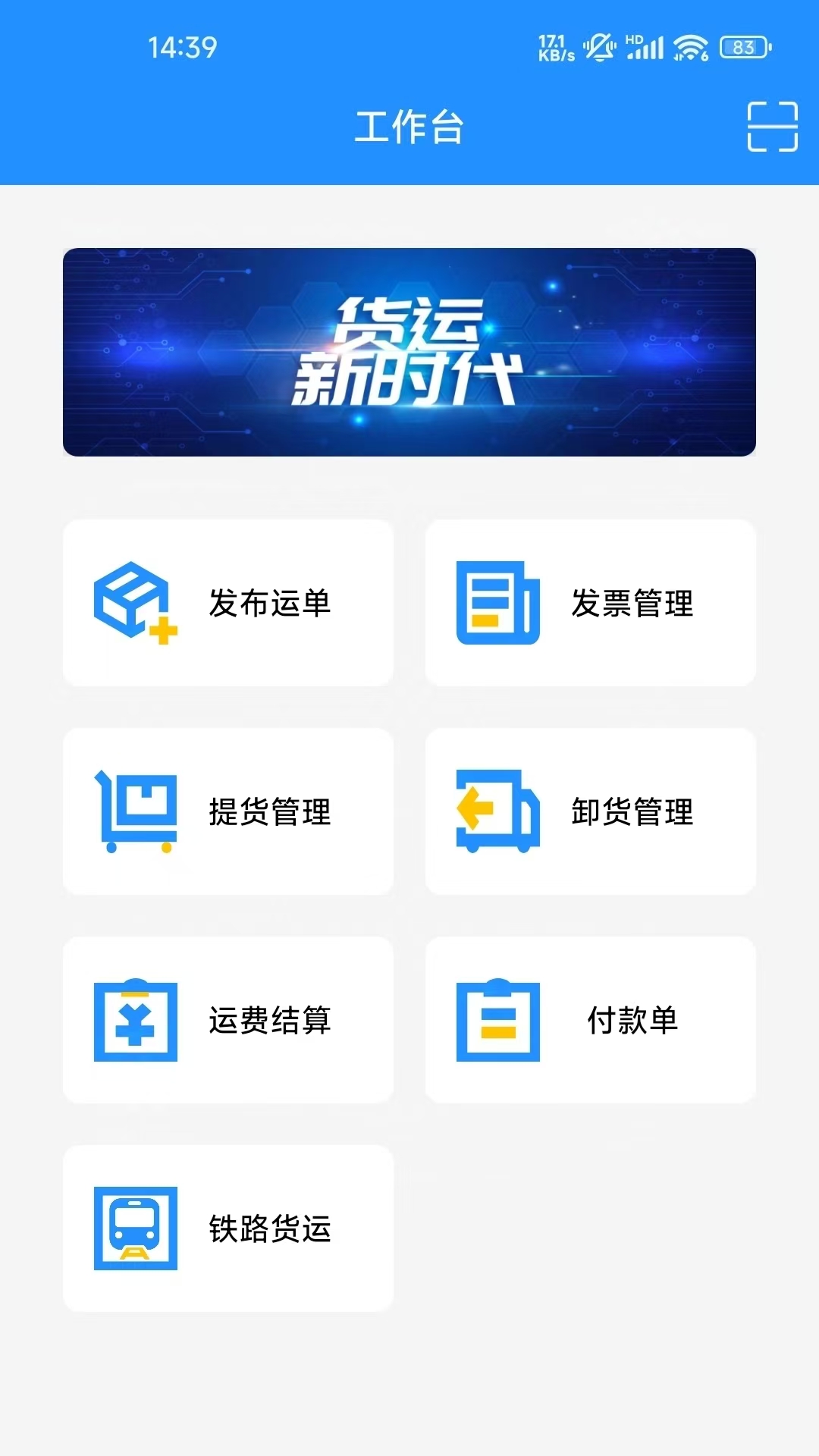Screen dimensions: 819x1456
Task: Tap the clock showing 14:39
Action: coord(182,43)
